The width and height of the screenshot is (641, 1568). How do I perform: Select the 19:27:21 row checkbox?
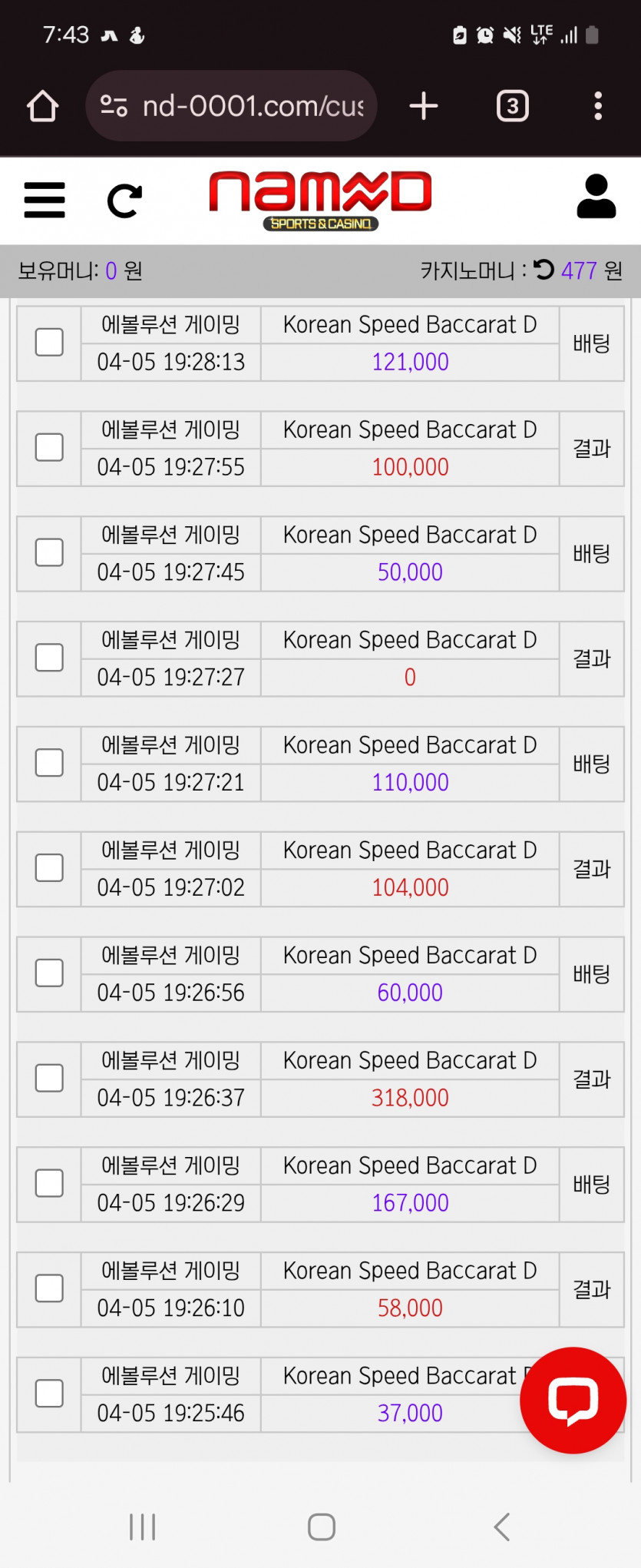(x=49, y=763)
